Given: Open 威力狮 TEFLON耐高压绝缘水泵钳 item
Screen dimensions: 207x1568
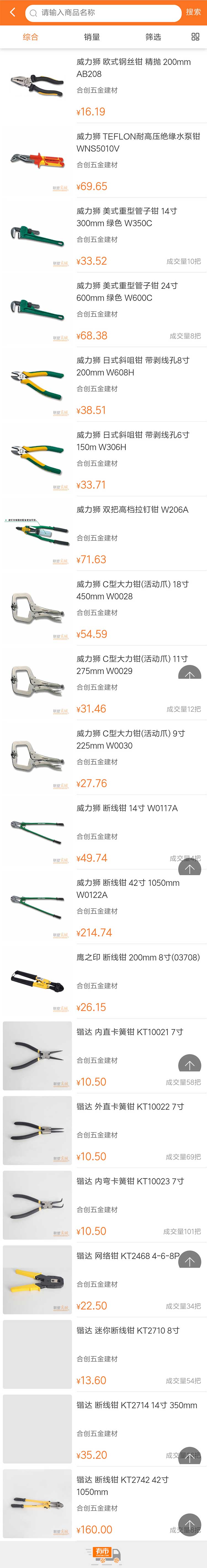Looking at the screenshot, I should click(x=138, y=142).
